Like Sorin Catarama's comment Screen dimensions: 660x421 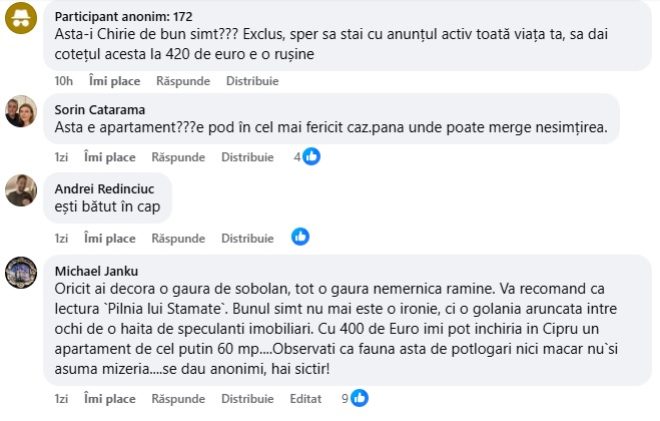(x=110, y=157)
